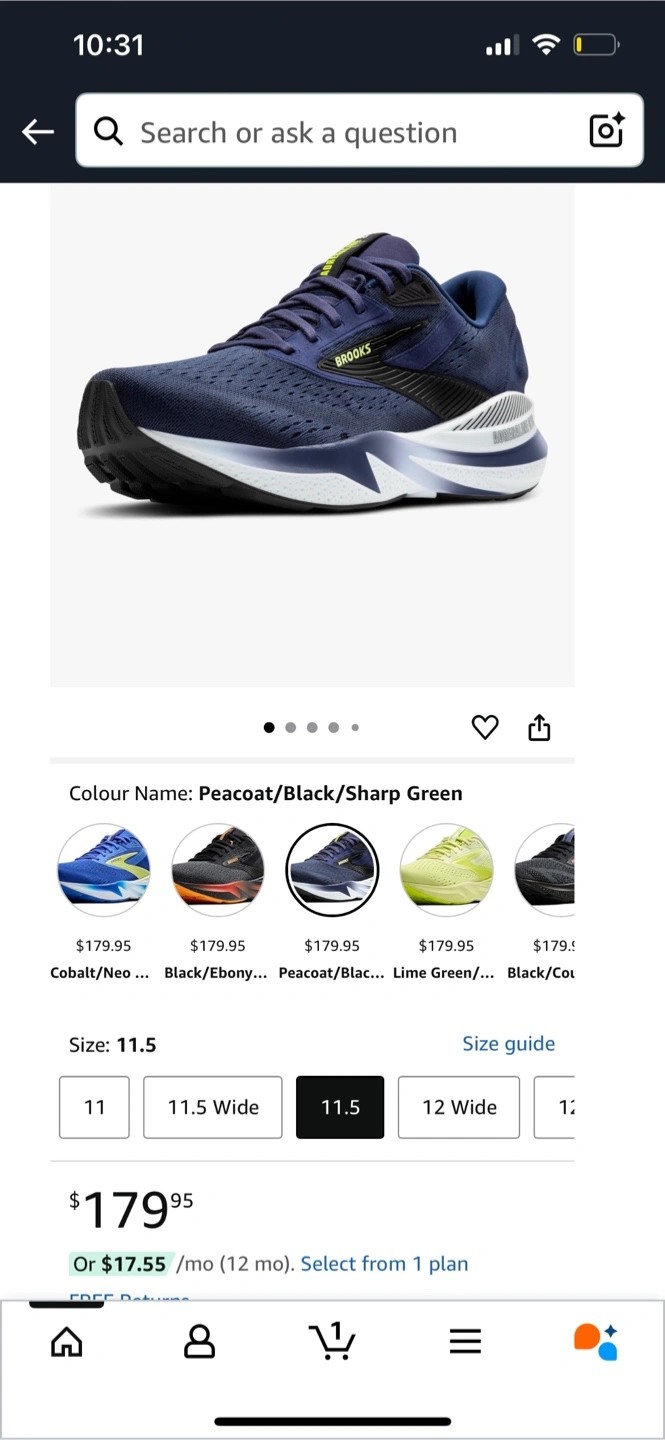Select size 11
Screen dimensions: 665x1440
coord(94,1107)
